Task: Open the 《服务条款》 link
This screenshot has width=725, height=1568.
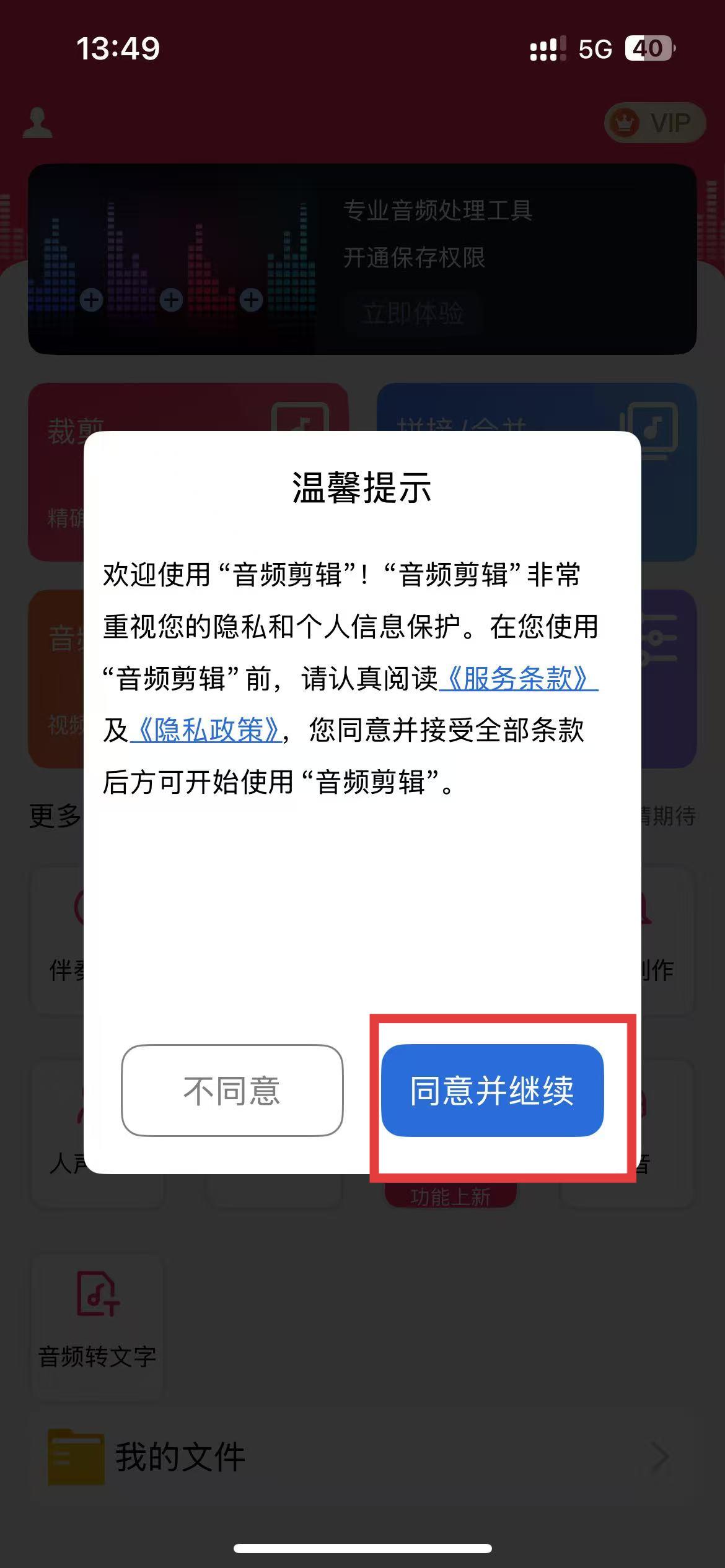Action: coord(518,679)
